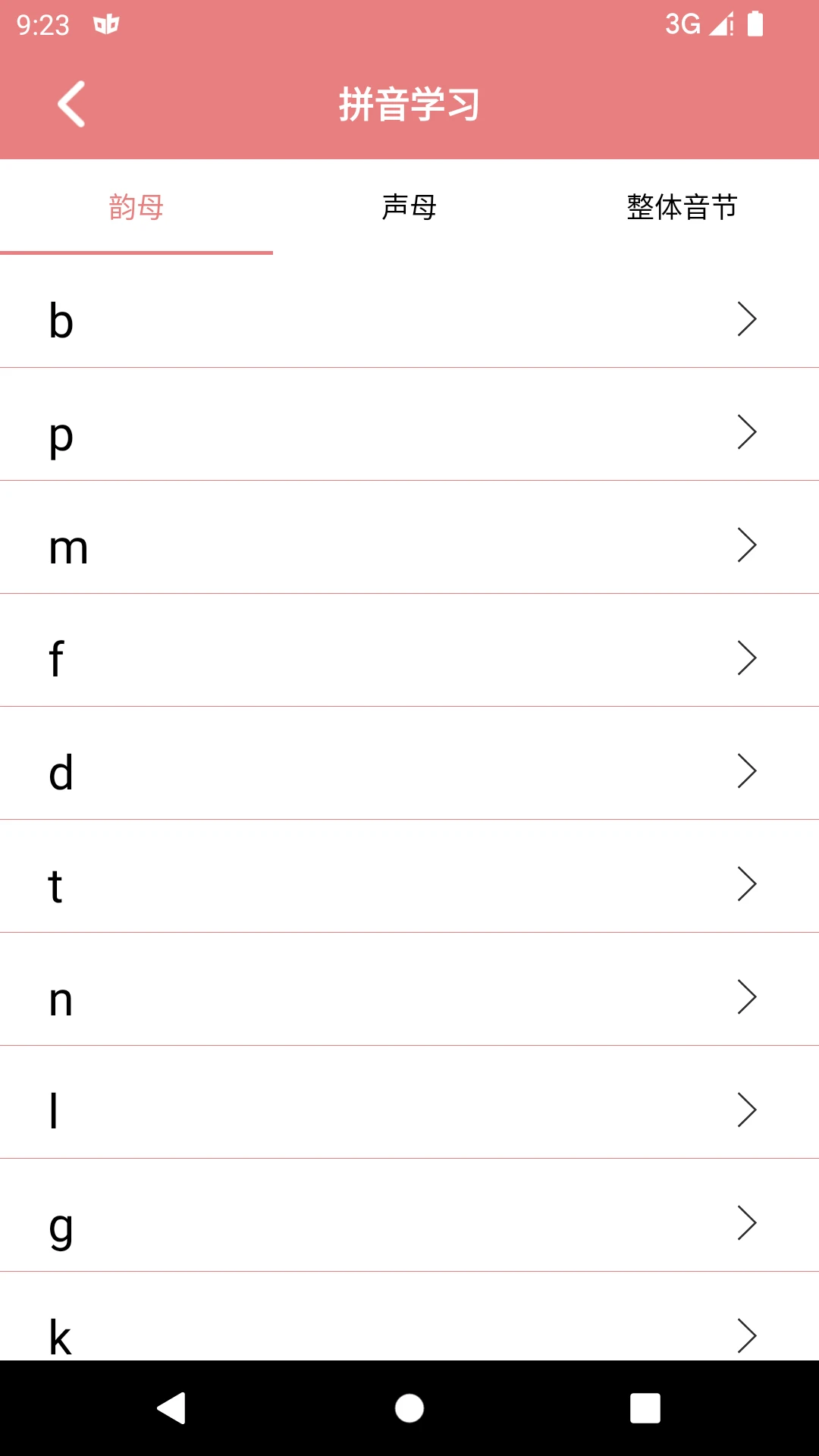
Task: Tap the system home button
Action: point(409,1408)
